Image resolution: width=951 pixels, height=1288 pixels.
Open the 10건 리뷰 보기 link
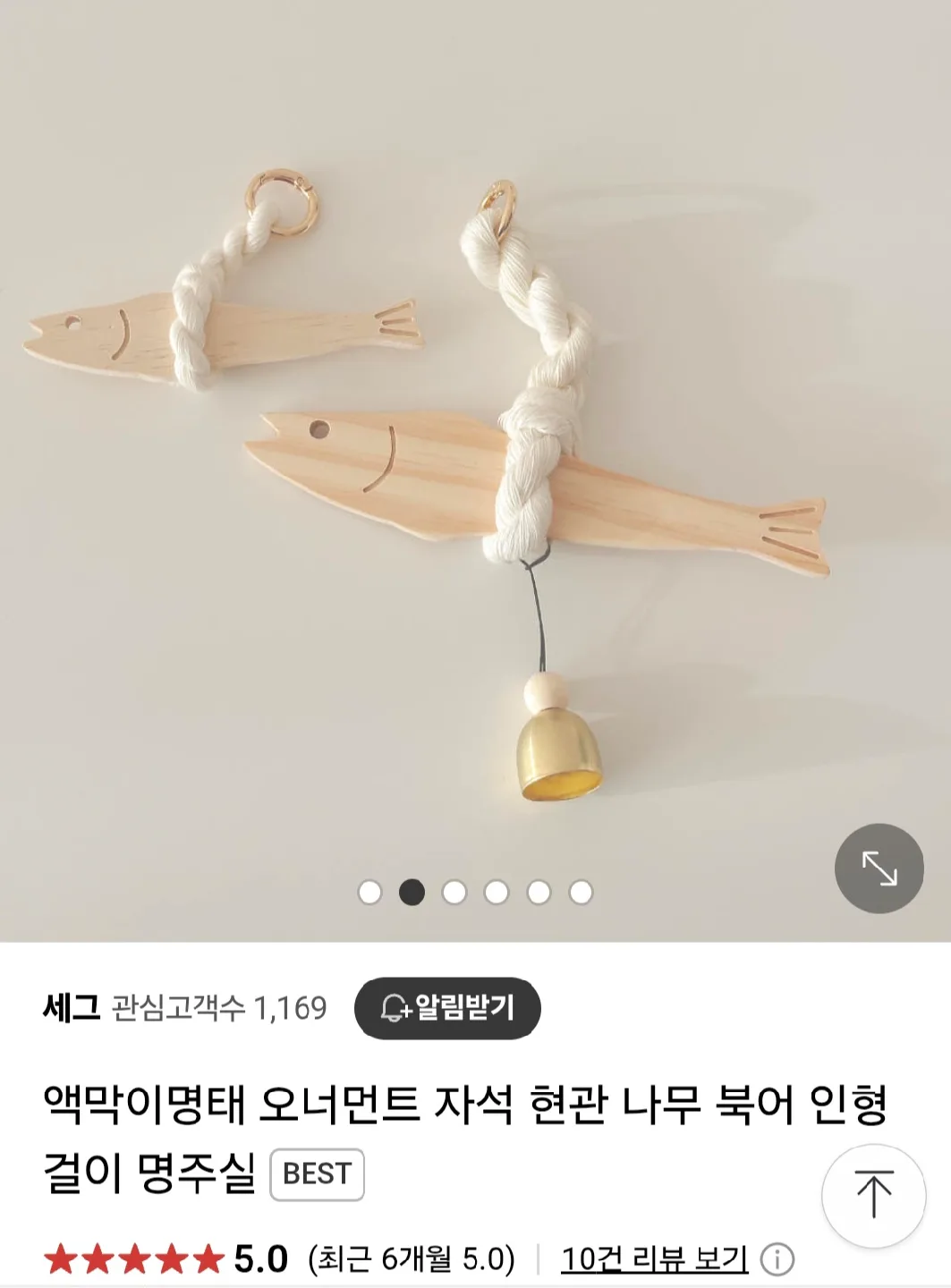coord(654,1259)
